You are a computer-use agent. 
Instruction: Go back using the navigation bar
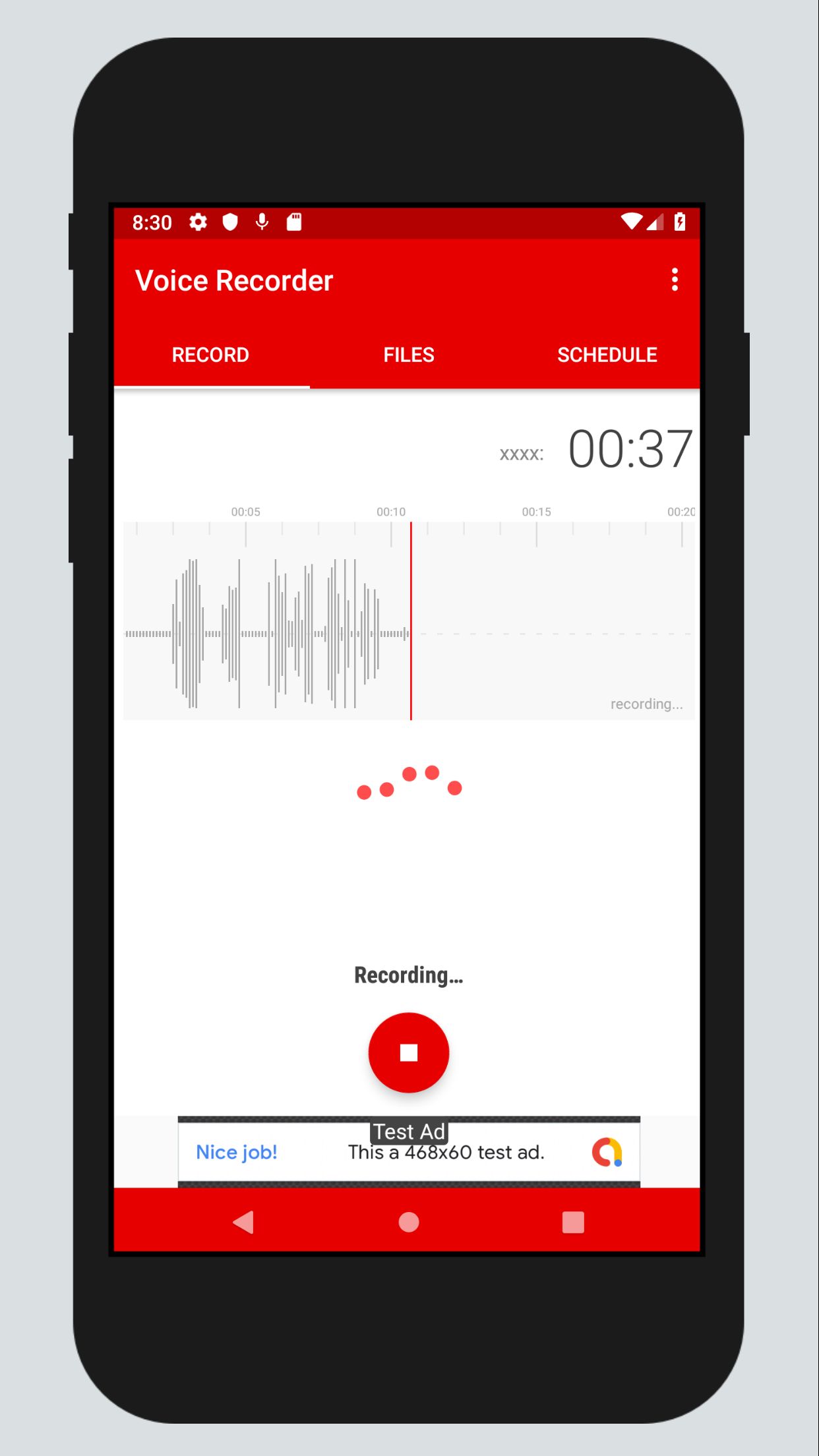[243, 1222]
